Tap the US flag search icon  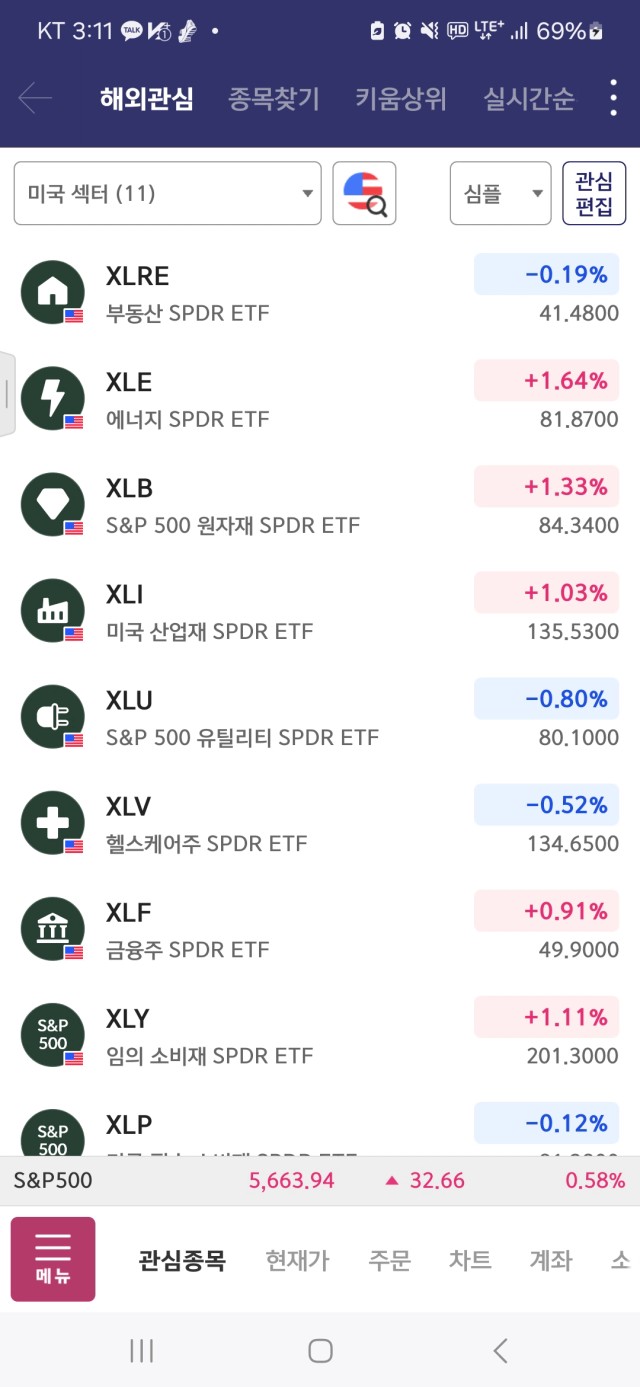coord(364,193)
